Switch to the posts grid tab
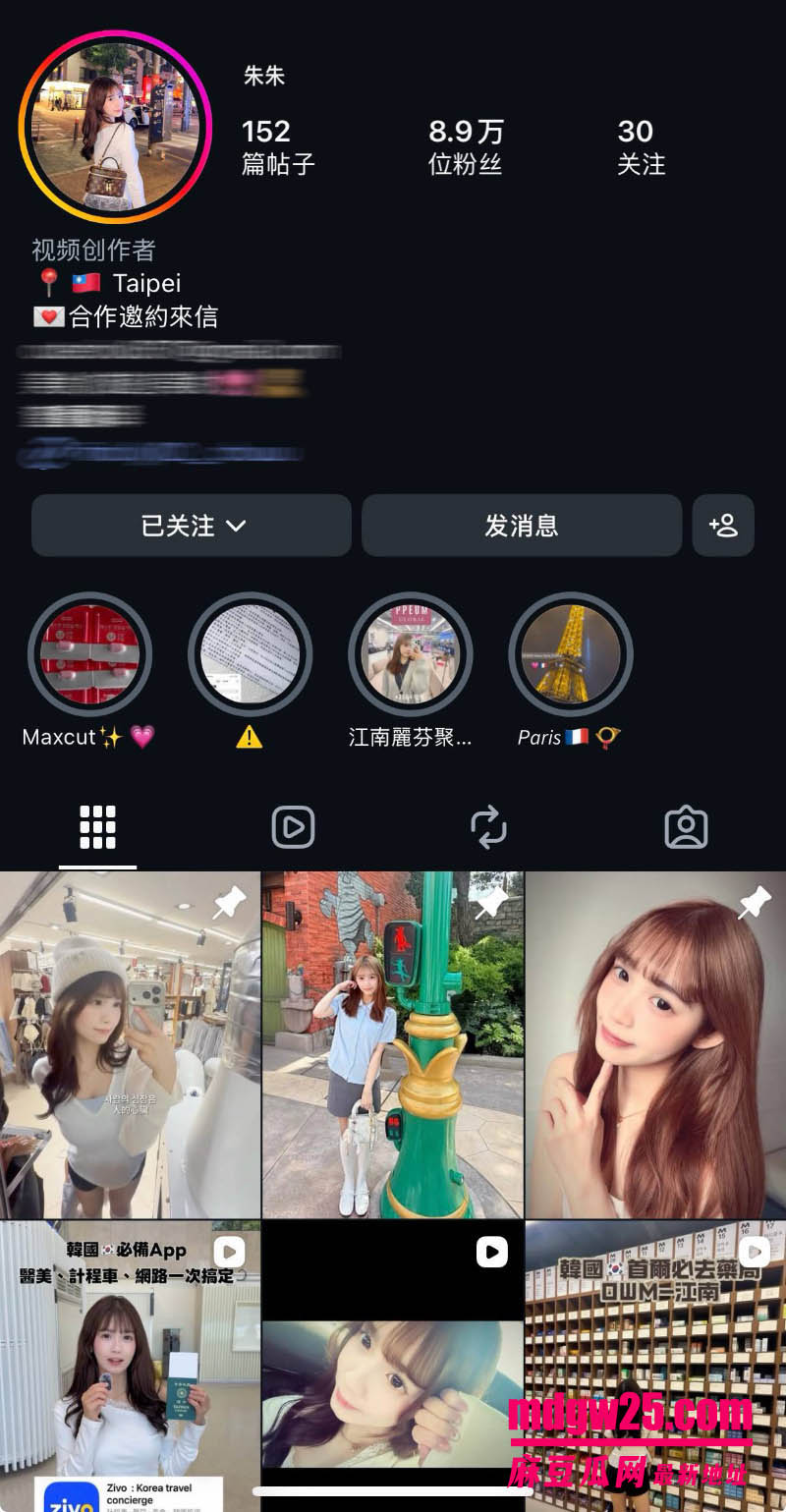This screenshot has width=786, height=1512. click(x=97, y=827)
